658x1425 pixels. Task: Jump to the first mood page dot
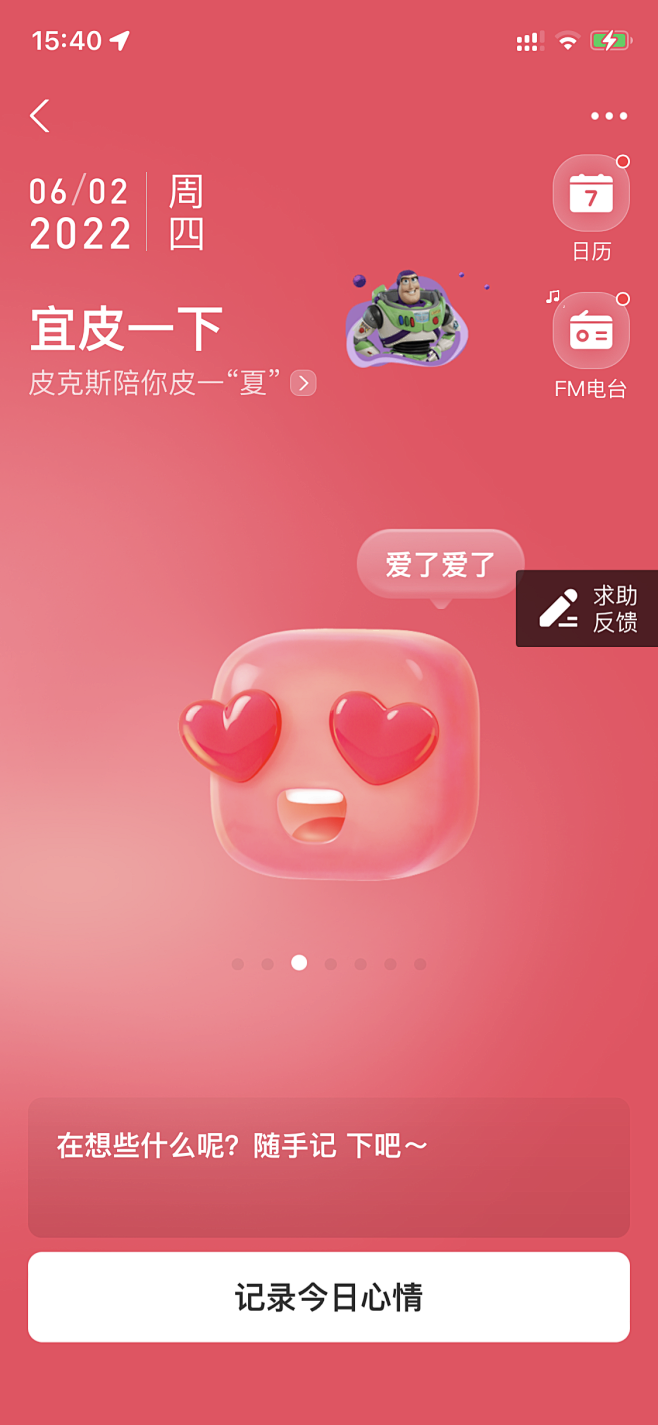point(238,964)
